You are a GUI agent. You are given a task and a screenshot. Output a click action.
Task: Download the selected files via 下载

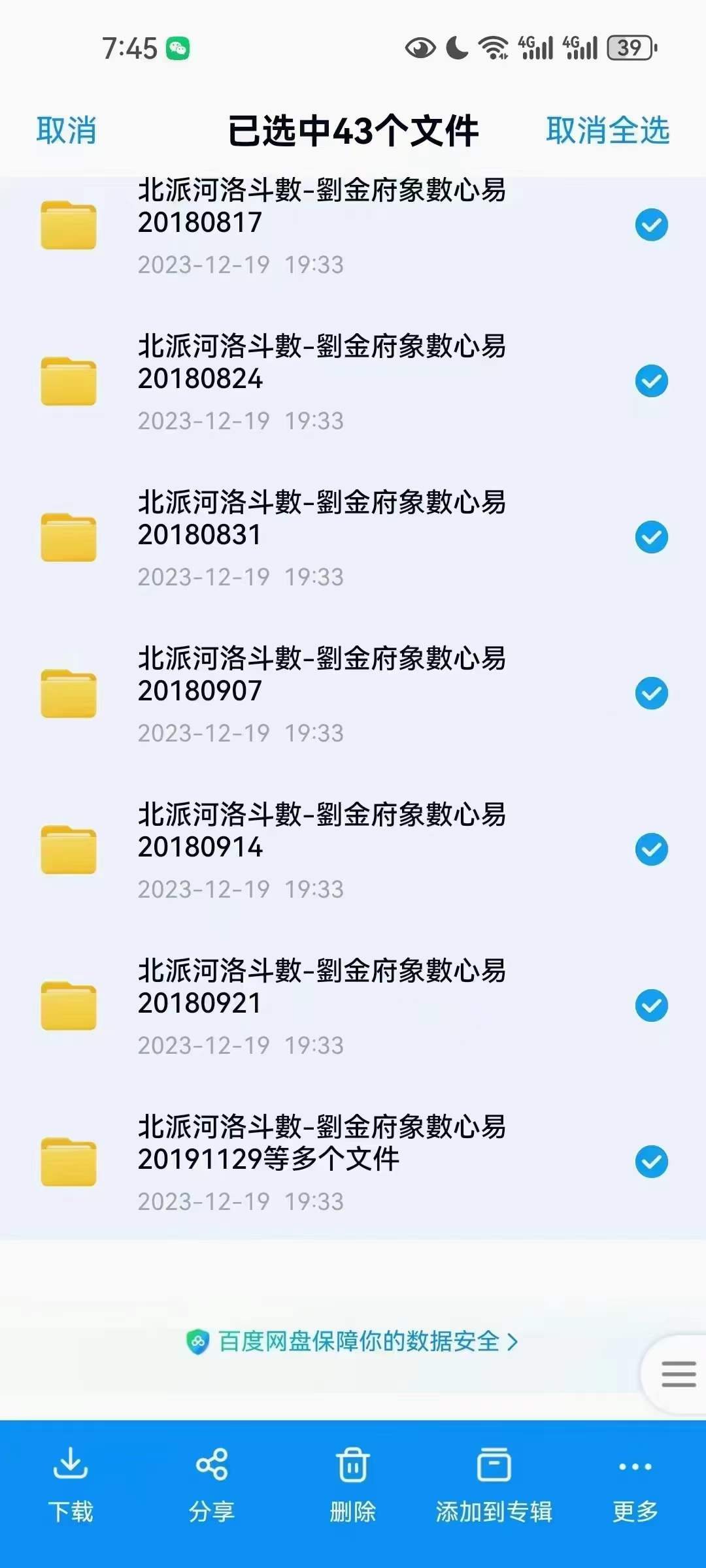tap(71, 1485)
